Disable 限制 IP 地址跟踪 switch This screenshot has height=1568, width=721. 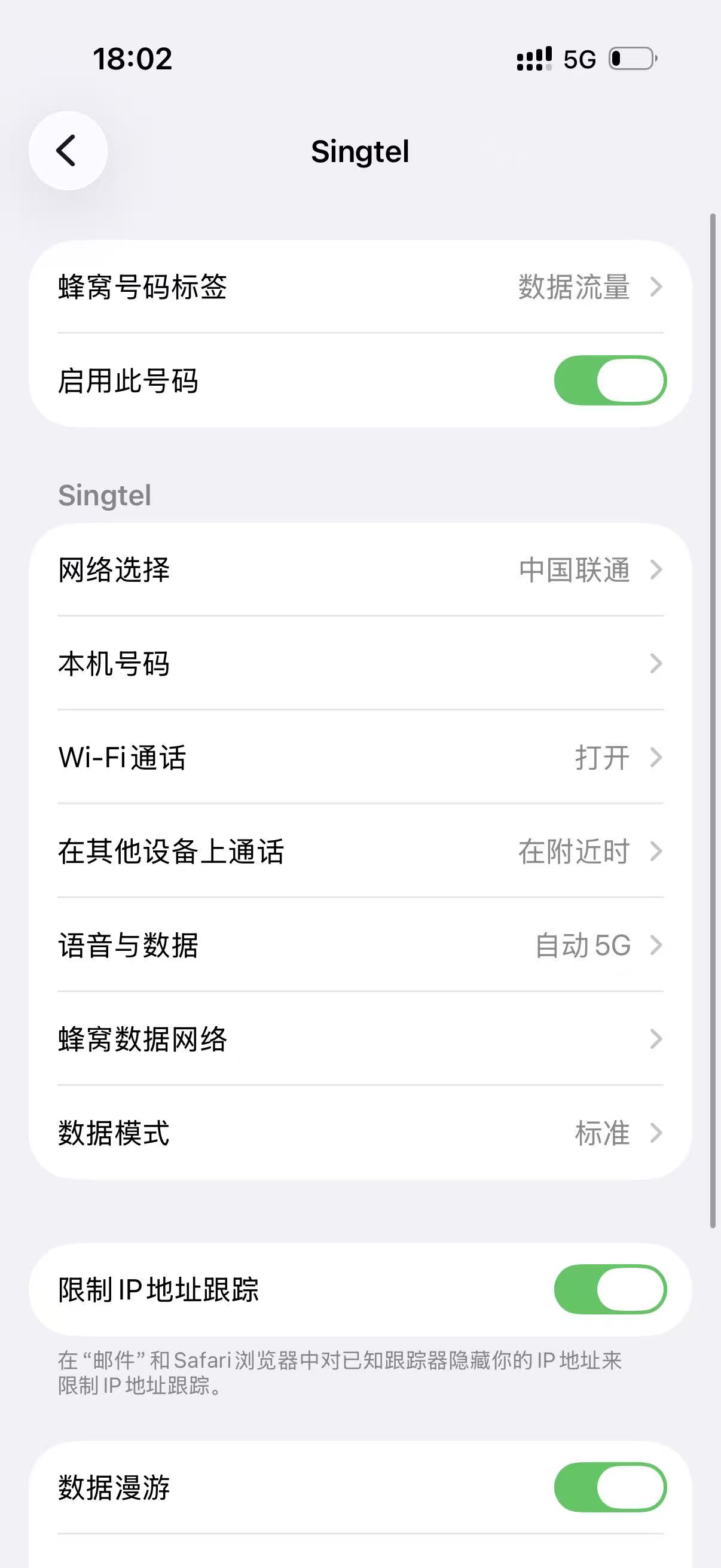[x=610, y=1289]
